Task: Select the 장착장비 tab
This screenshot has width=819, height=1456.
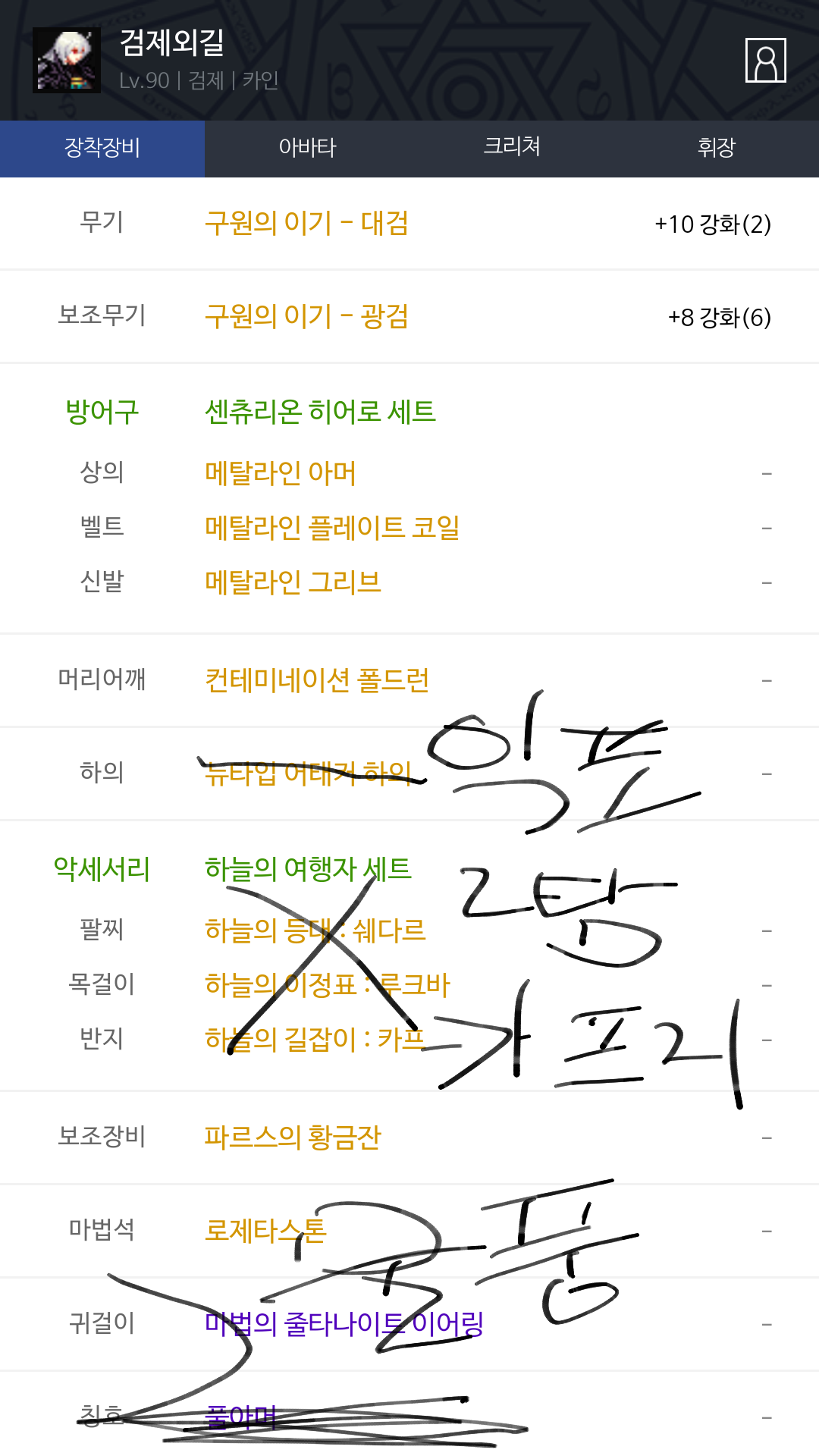Action: [x=102, y=148]
